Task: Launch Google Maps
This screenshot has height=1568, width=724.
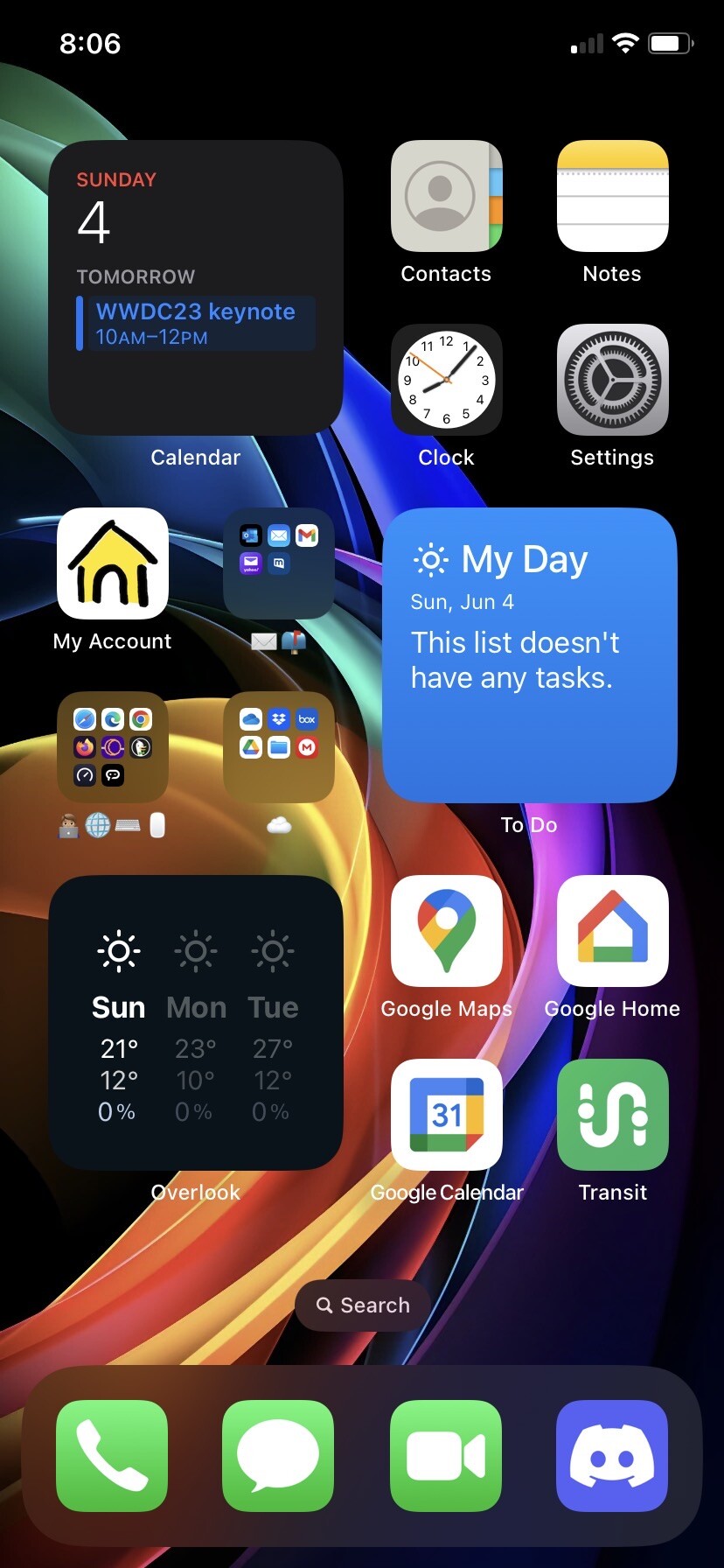Action: pyautogui.click(x=446, y=931)
